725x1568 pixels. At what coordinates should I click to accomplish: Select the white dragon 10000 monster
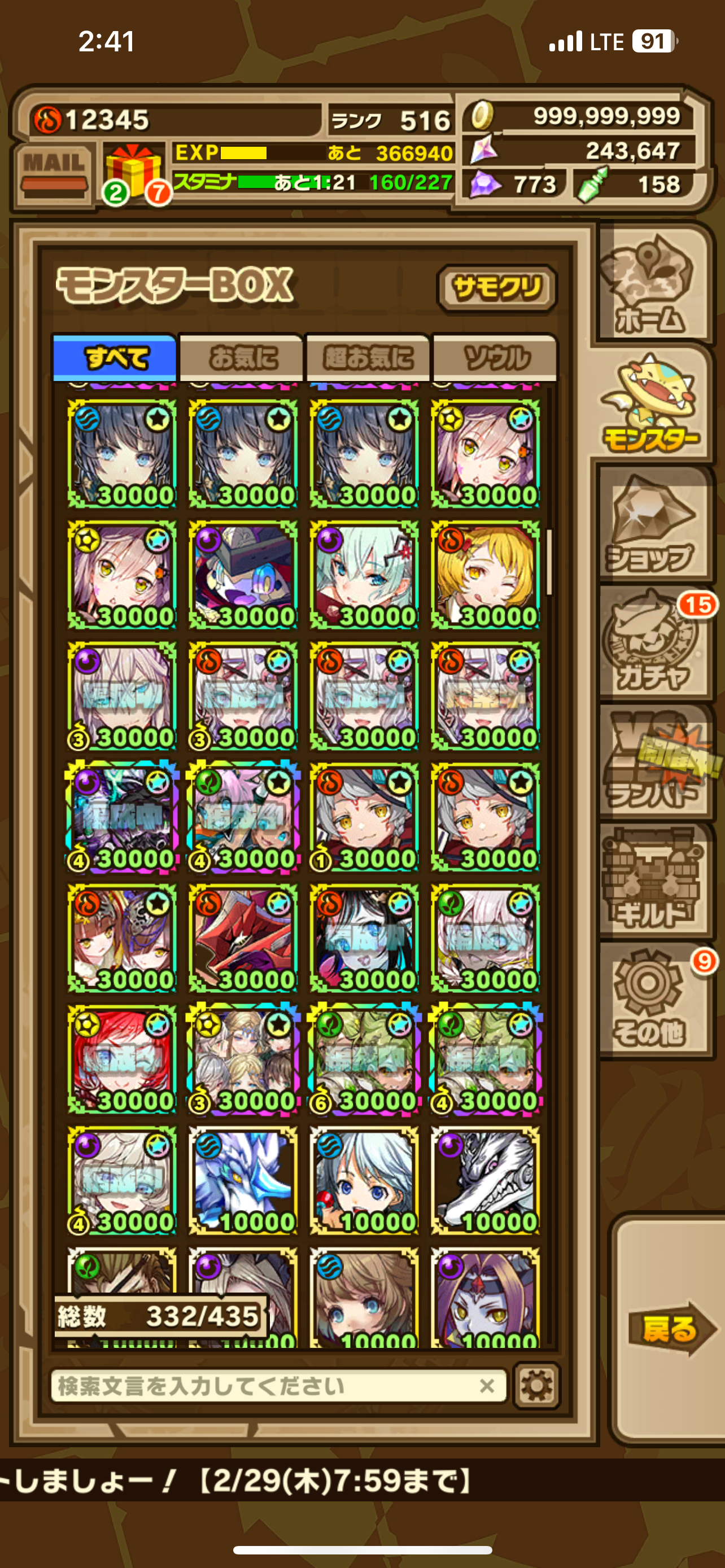tap(243, 1180)
